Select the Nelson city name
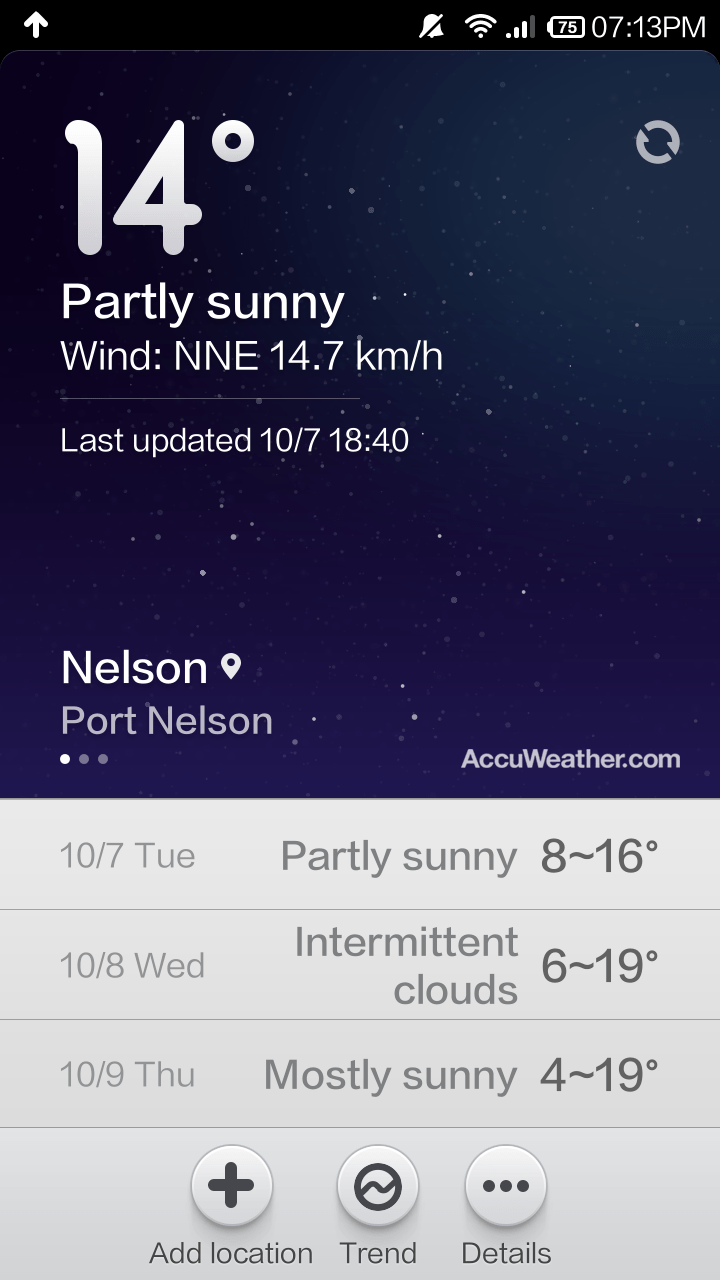Image resolution: width=720 pixels, height=1280 pixels. click(x=134, y=665)
